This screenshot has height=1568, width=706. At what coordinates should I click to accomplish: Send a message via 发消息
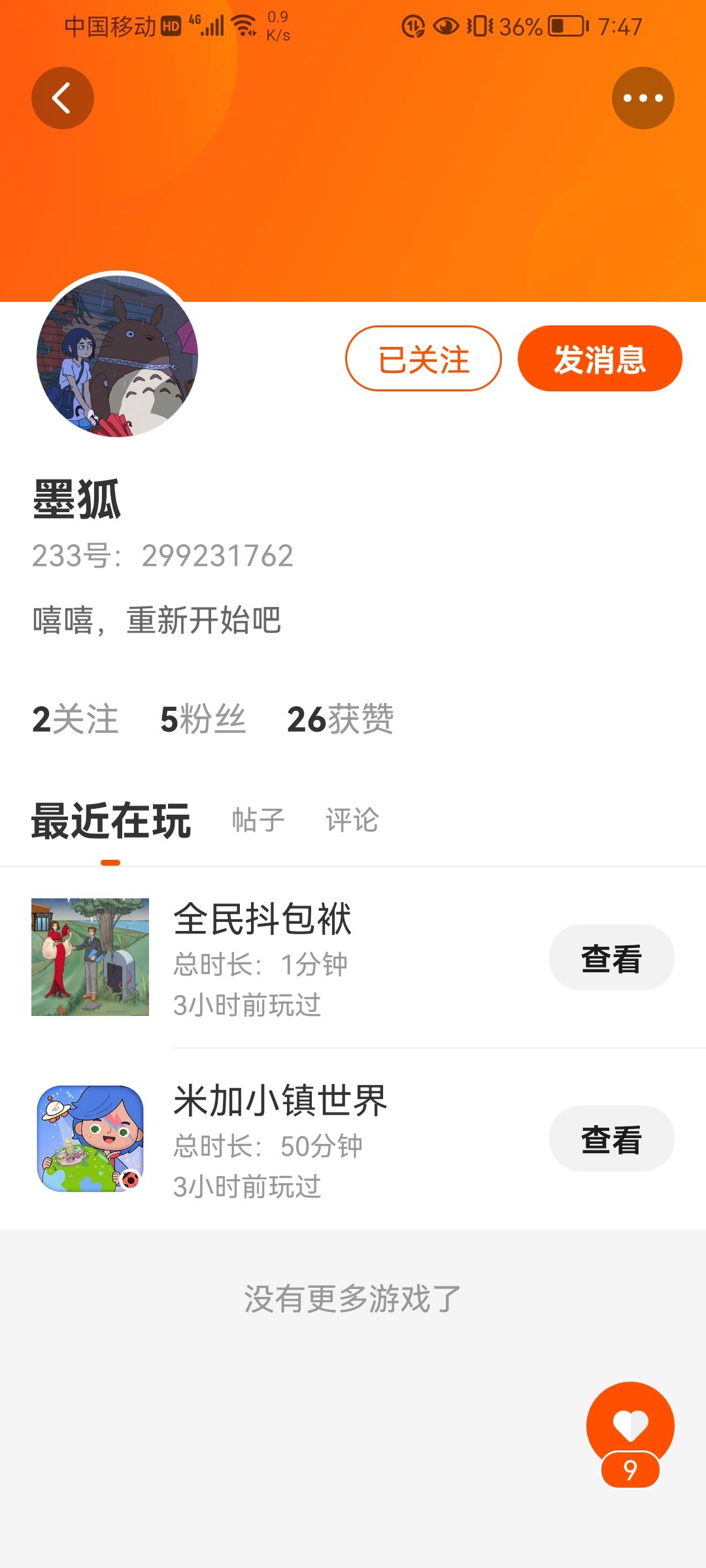(599, 359)
